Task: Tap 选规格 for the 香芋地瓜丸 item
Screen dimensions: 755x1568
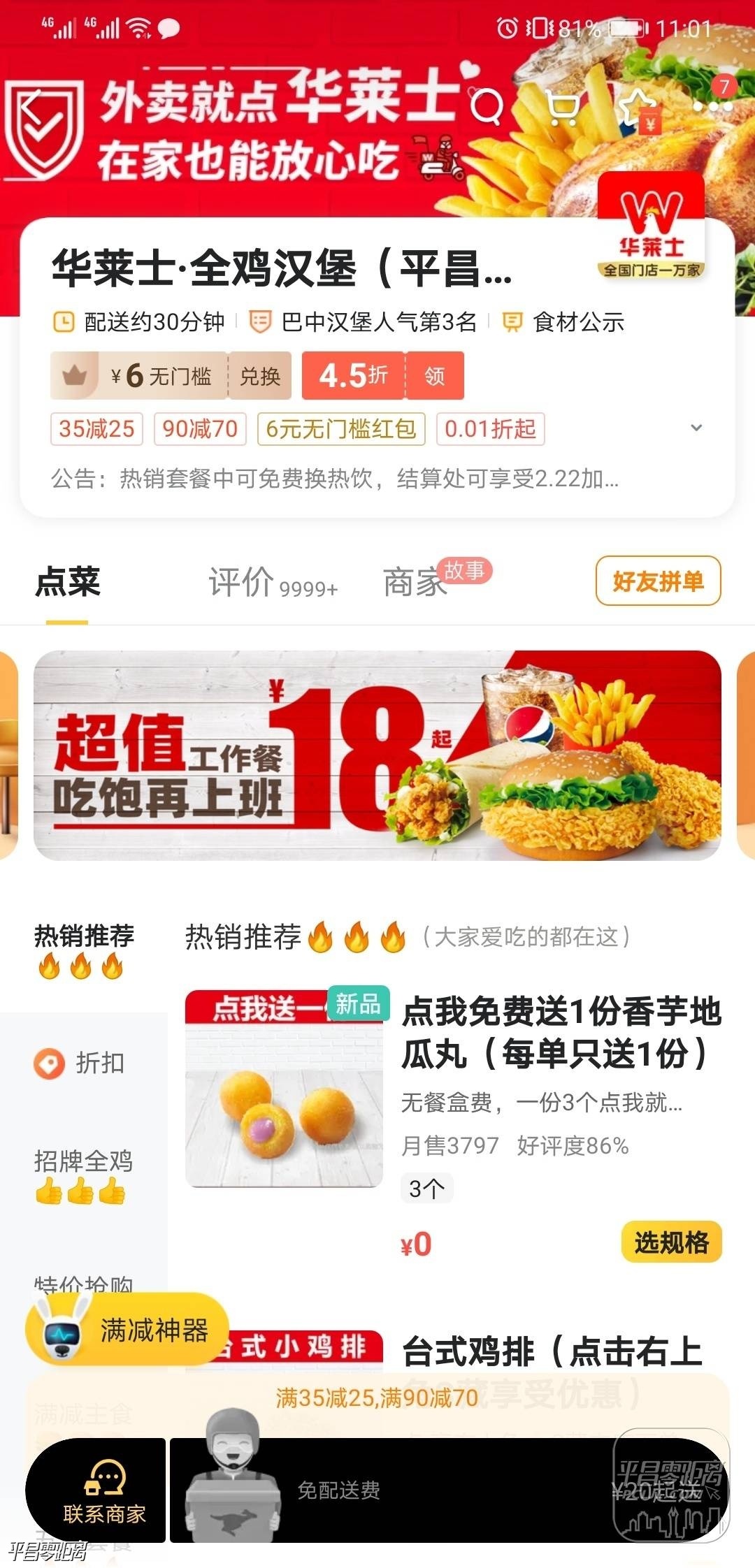Action: tap(671, 1242)
